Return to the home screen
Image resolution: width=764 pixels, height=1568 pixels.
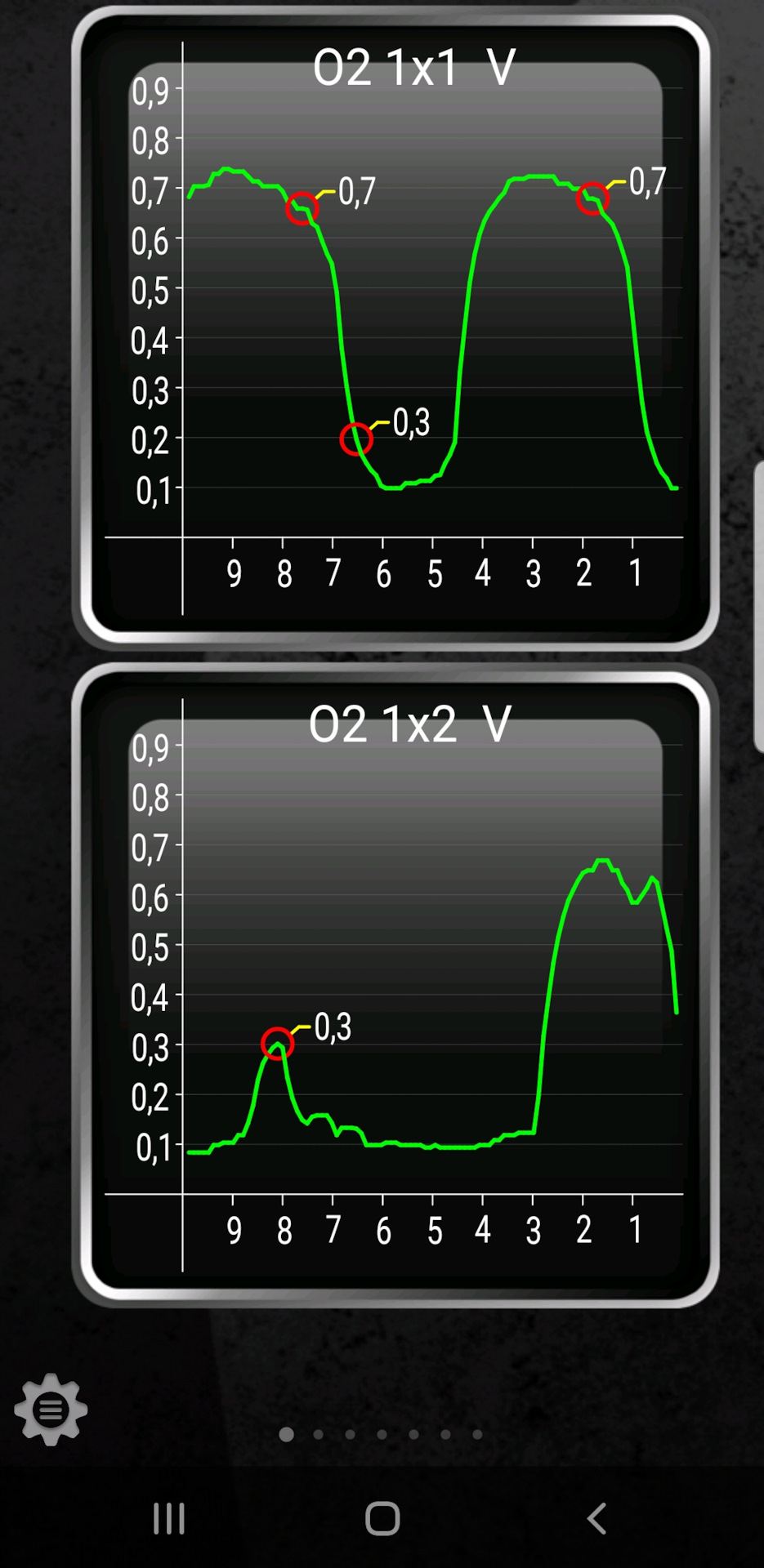[382, 1518]
